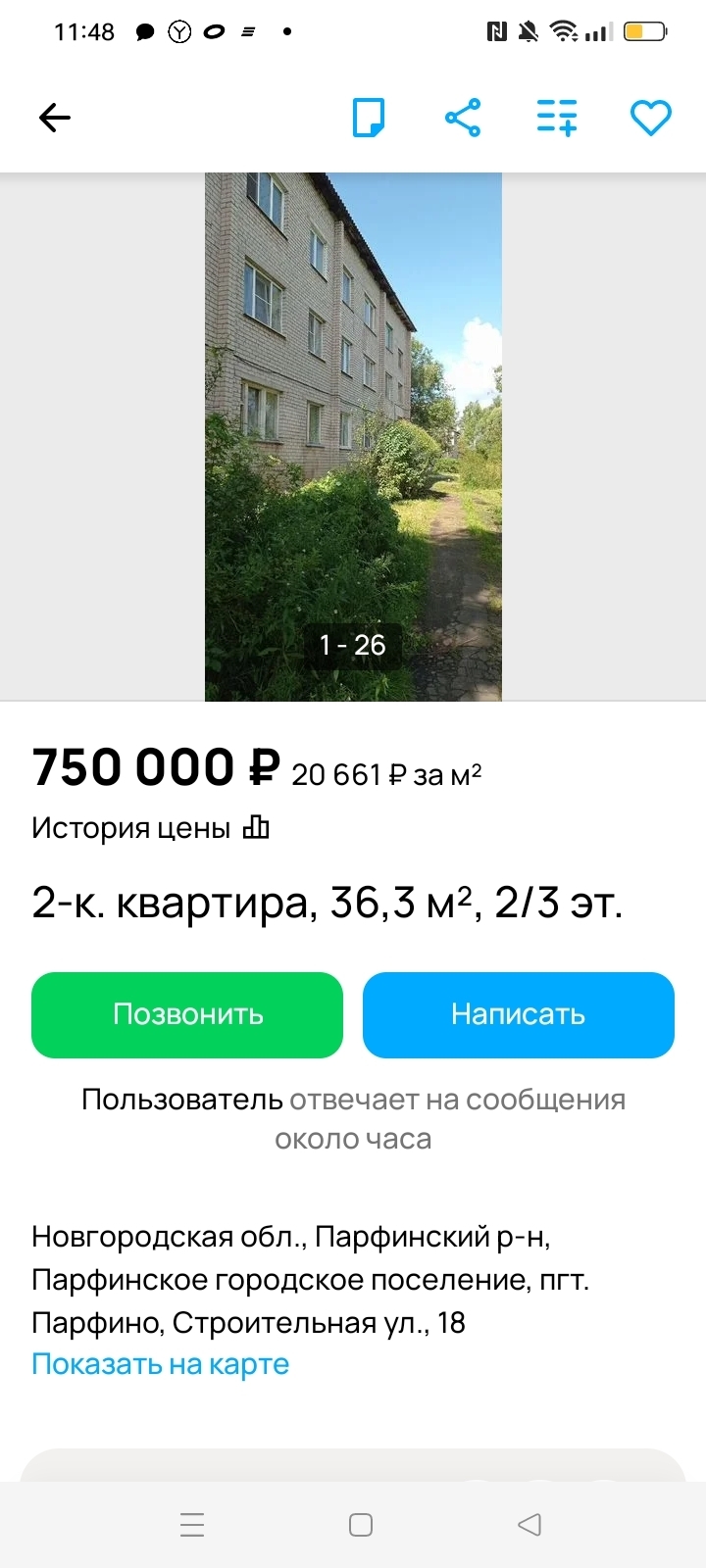The width and height of the screenshot is (706, 1568).
Task: Share this apartment listing
Action: tap(463, 119)
